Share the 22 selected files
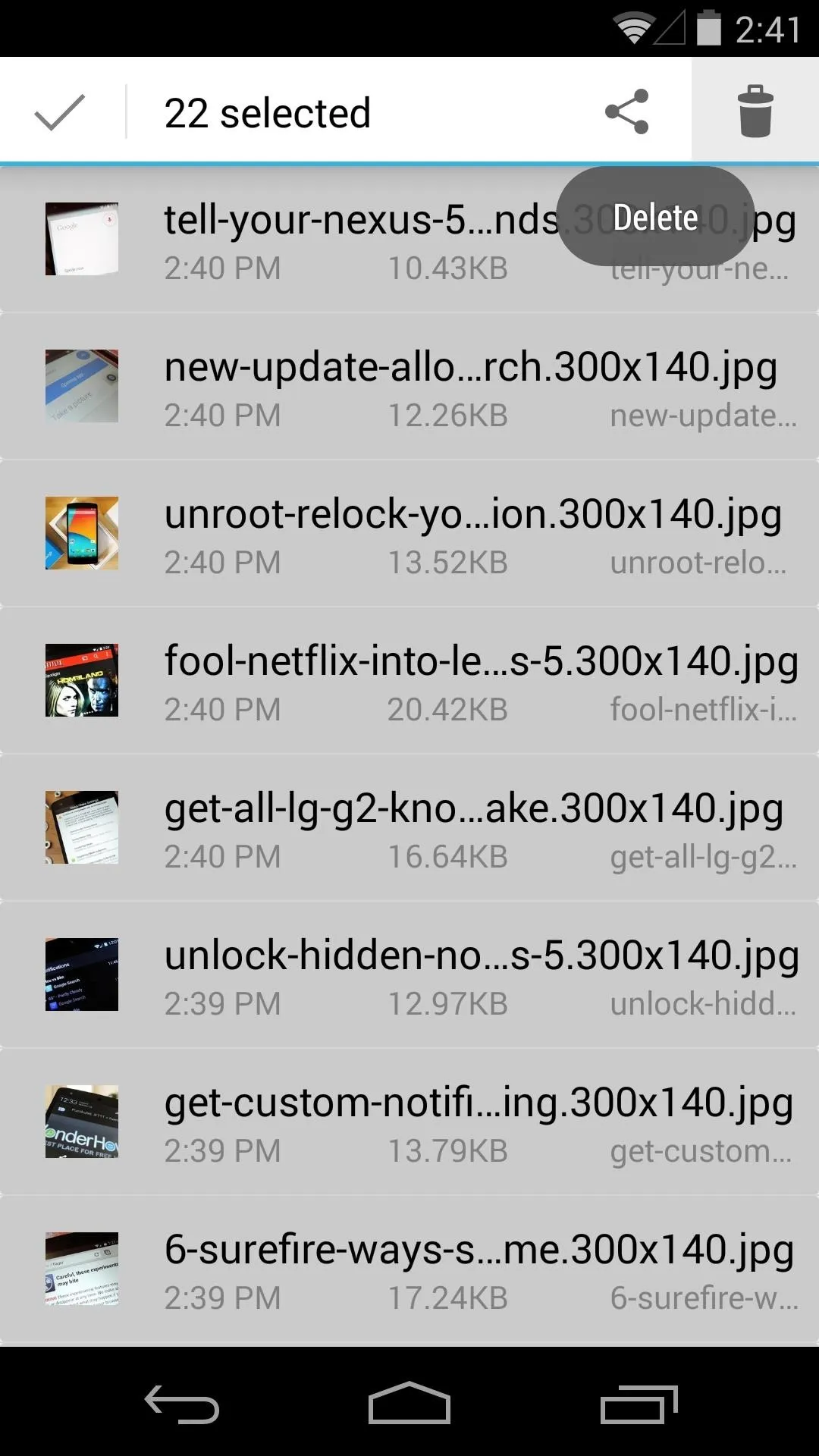Image resolution: width=819 pixels, height=1456 pixels. click(x=627, y=112)
